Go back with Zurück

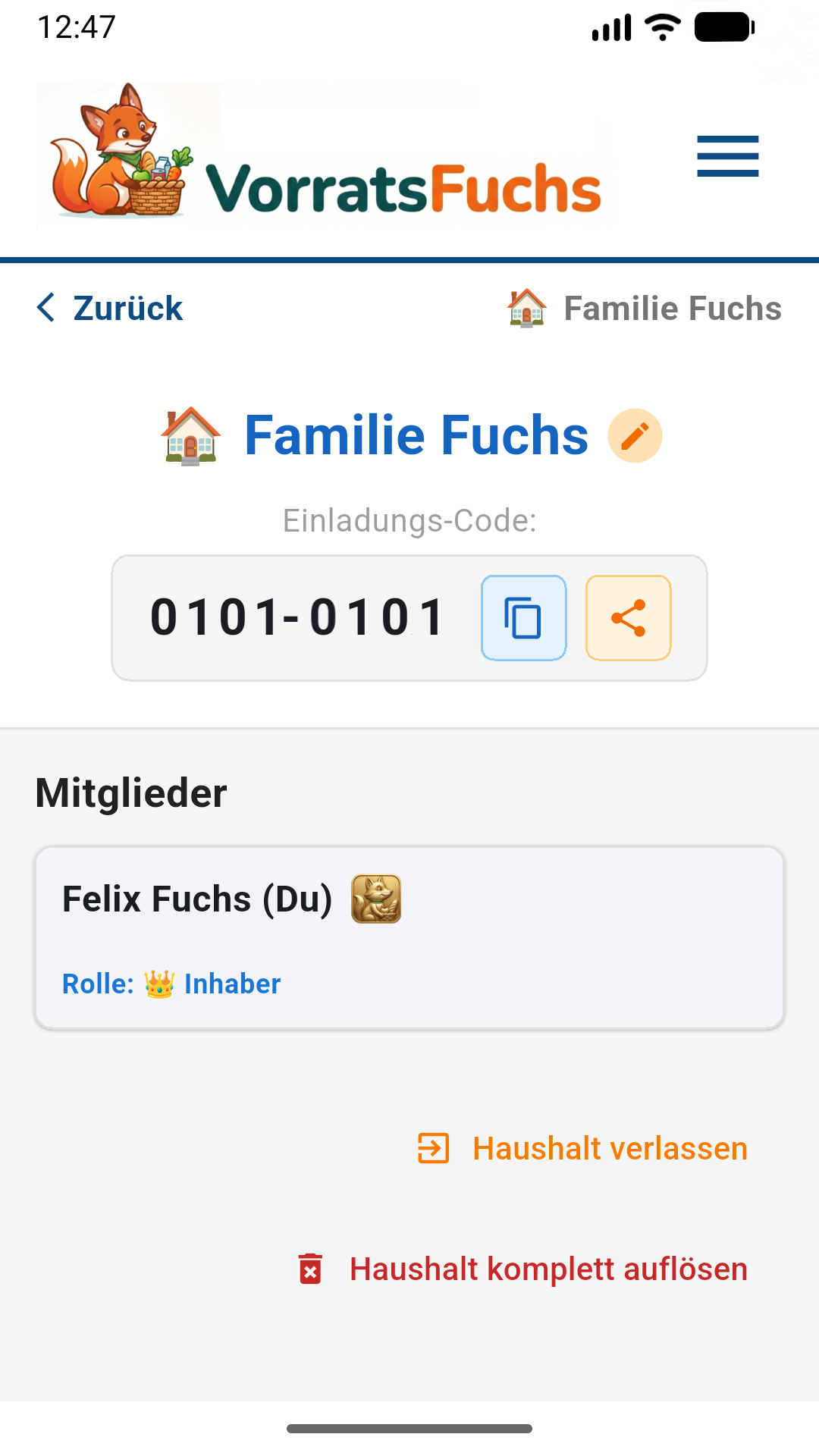point(110,308)
